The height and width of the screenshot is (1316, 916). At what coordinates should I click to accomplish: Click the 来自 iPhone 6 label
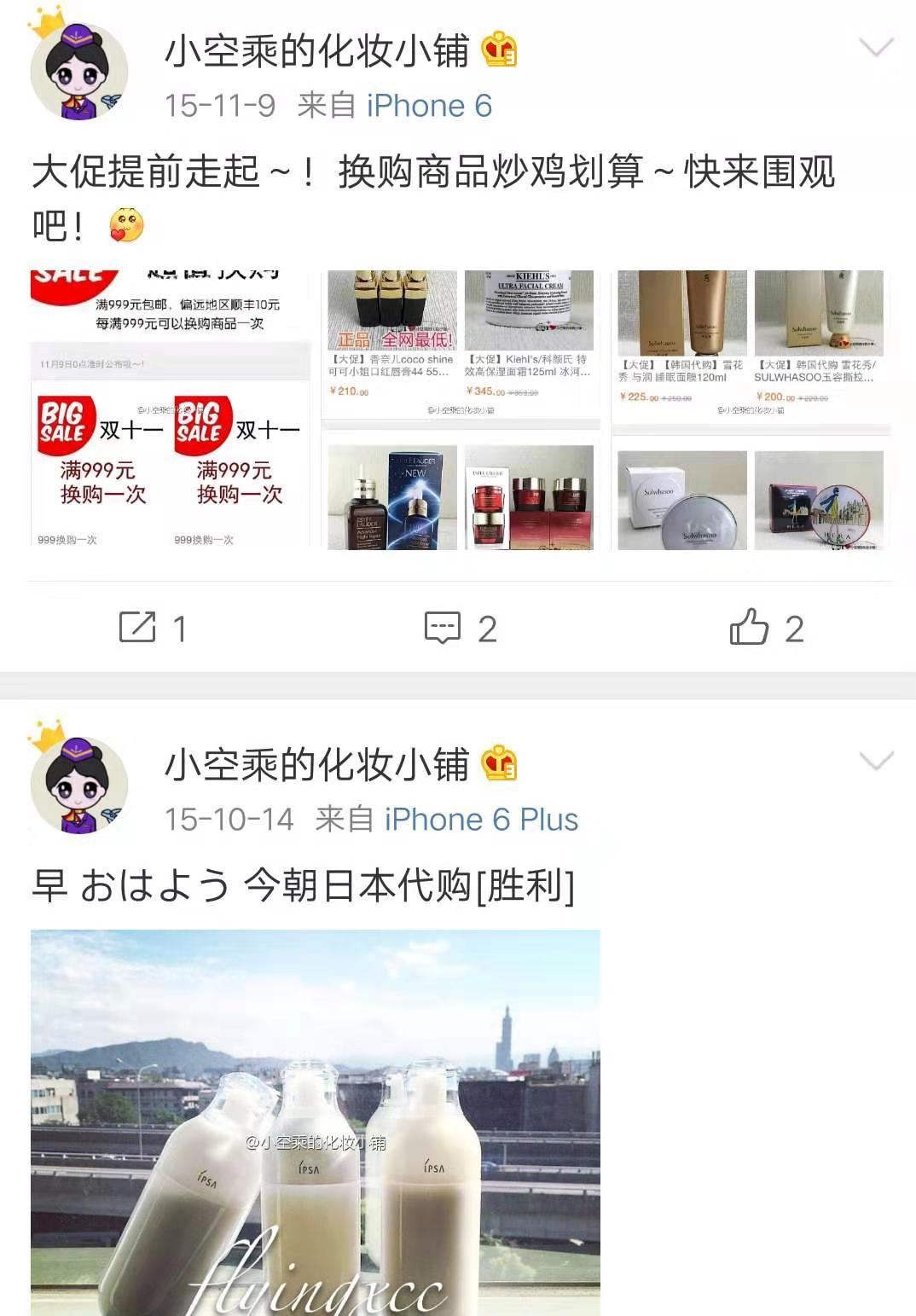click(397, 106)
